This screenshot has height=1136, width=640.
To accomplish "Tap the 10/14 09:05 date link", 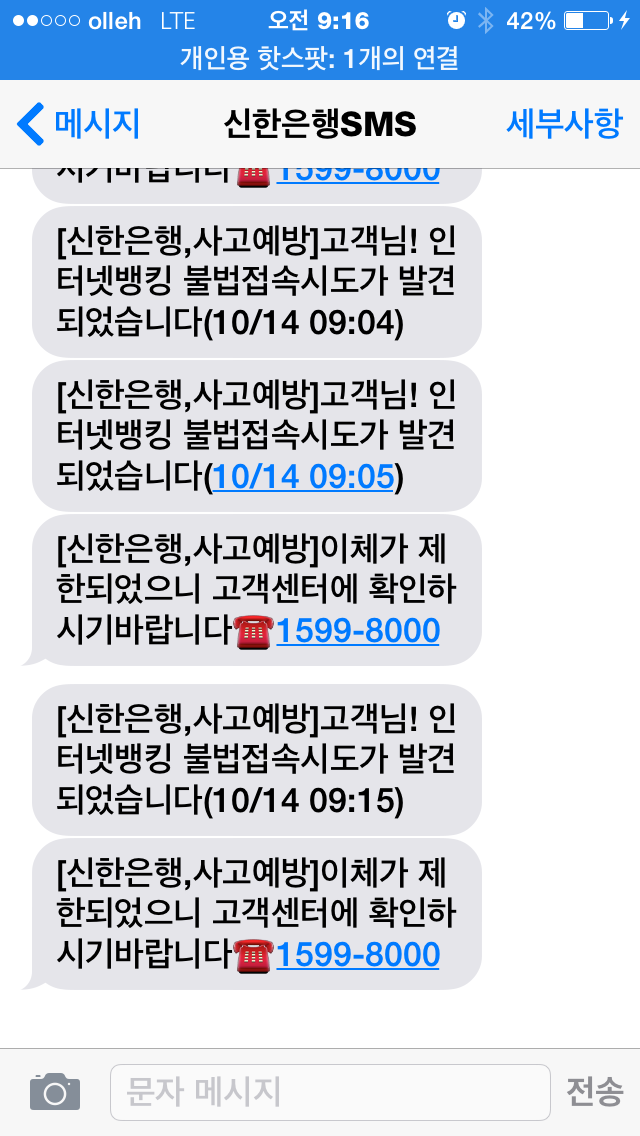I will point(303,478).
